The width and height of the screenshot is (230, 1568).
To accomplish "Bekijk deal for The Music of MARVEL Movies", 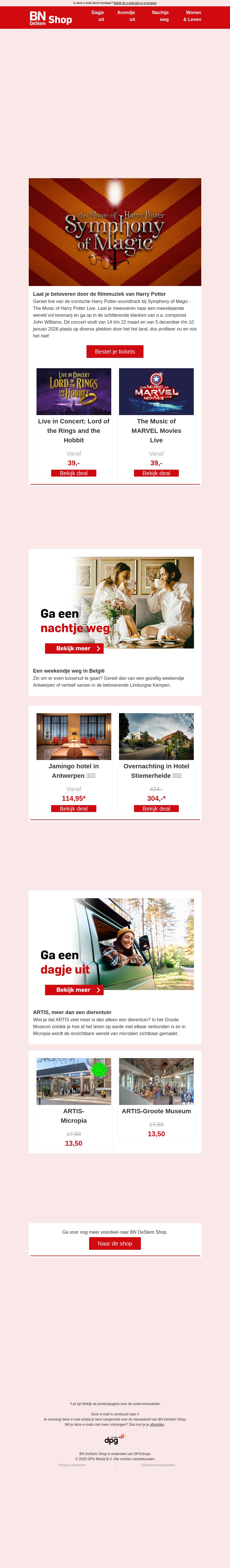I will click(156, 473).
